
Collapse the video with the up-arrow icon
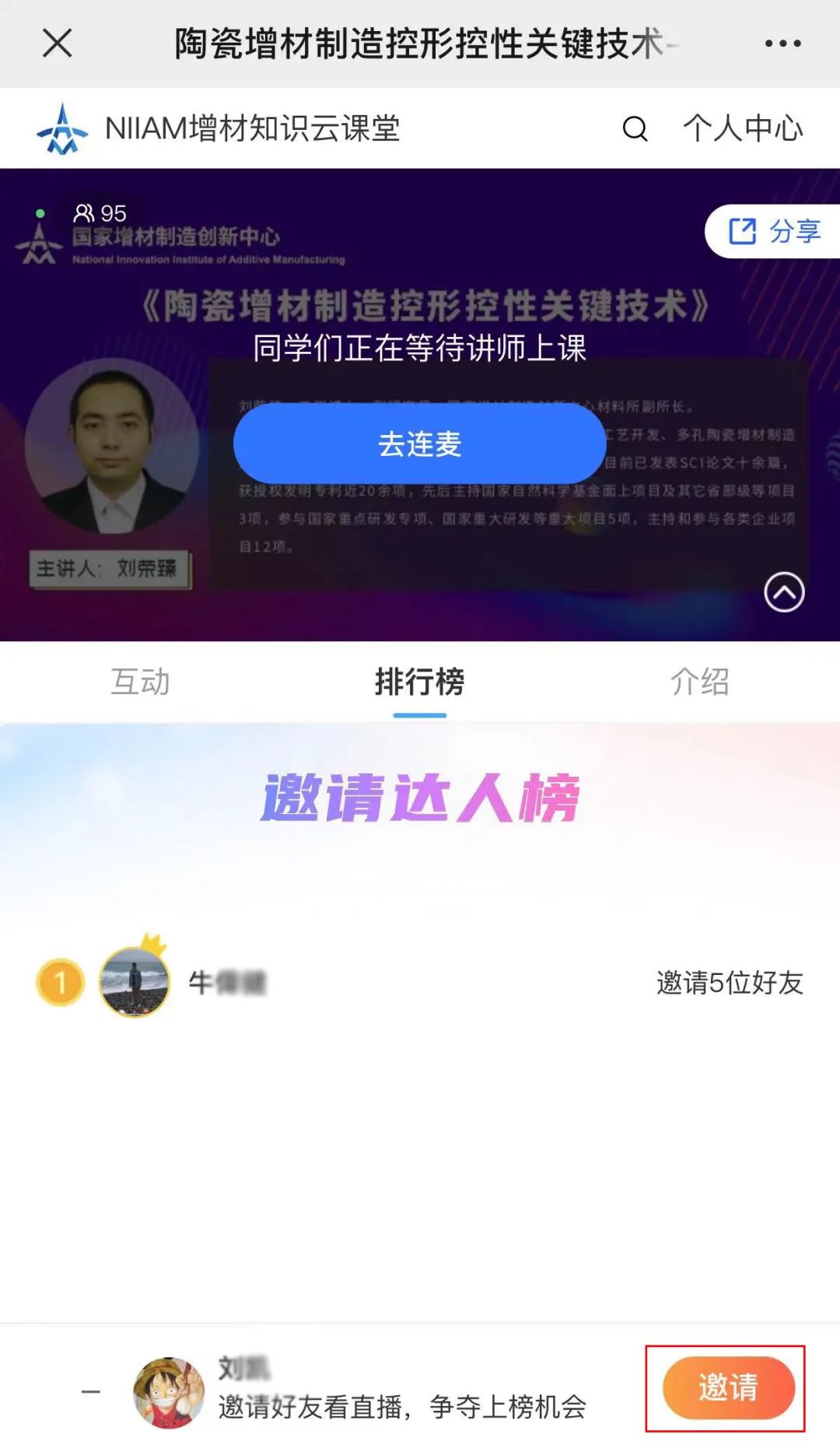pyautogui.click(x=784, y=593)
